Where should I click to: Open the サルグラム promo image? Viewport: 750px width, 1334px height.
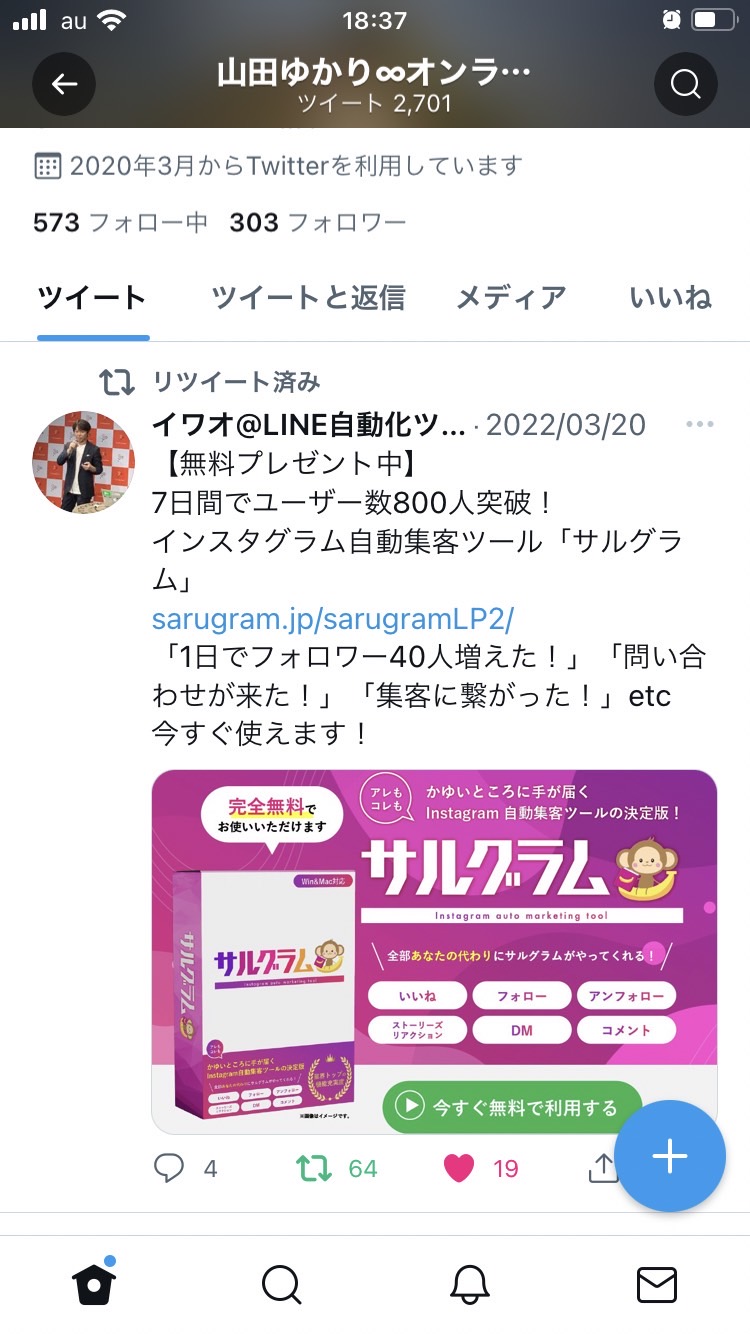coord(434,952)
